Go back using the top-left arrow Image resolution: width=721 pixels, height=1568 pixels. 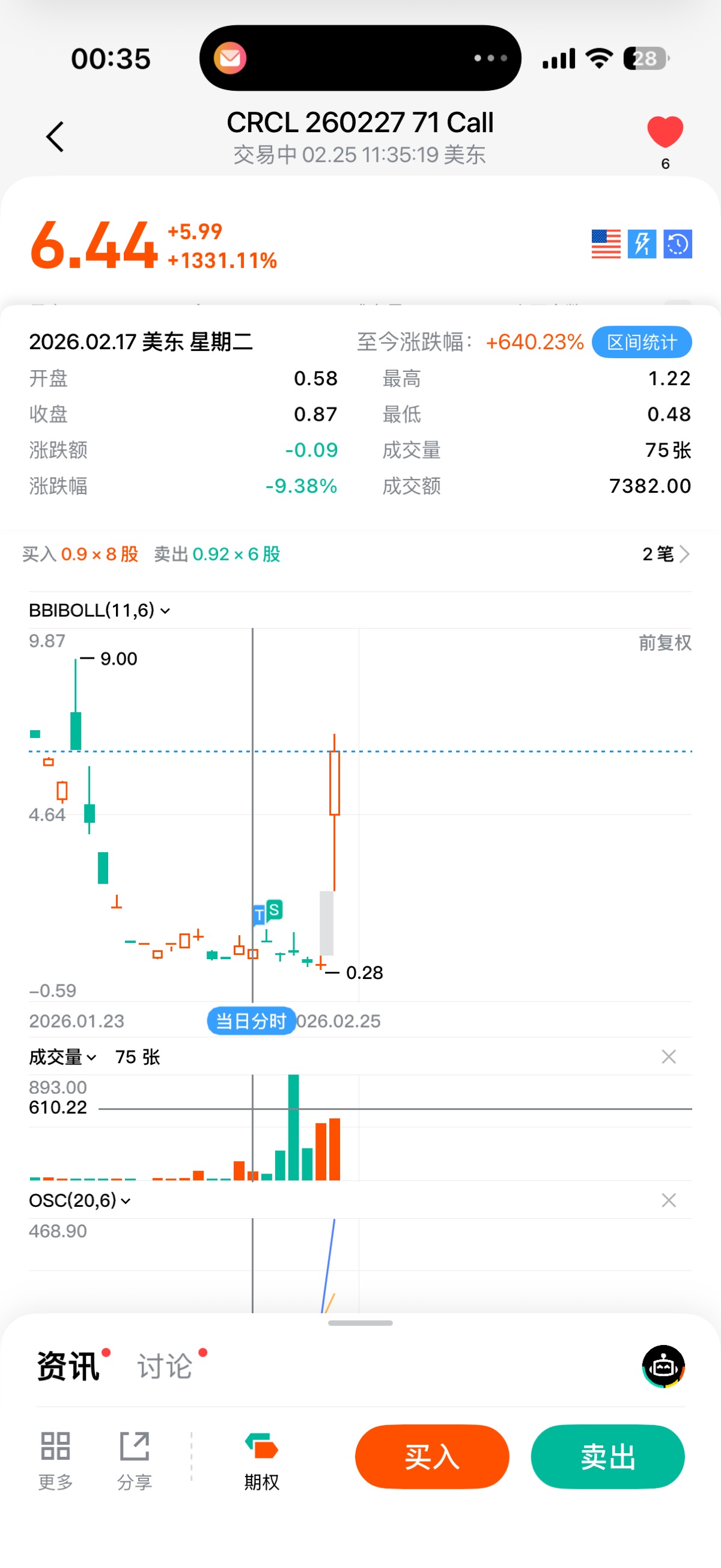pyautogui.click(x=55, y=136)
